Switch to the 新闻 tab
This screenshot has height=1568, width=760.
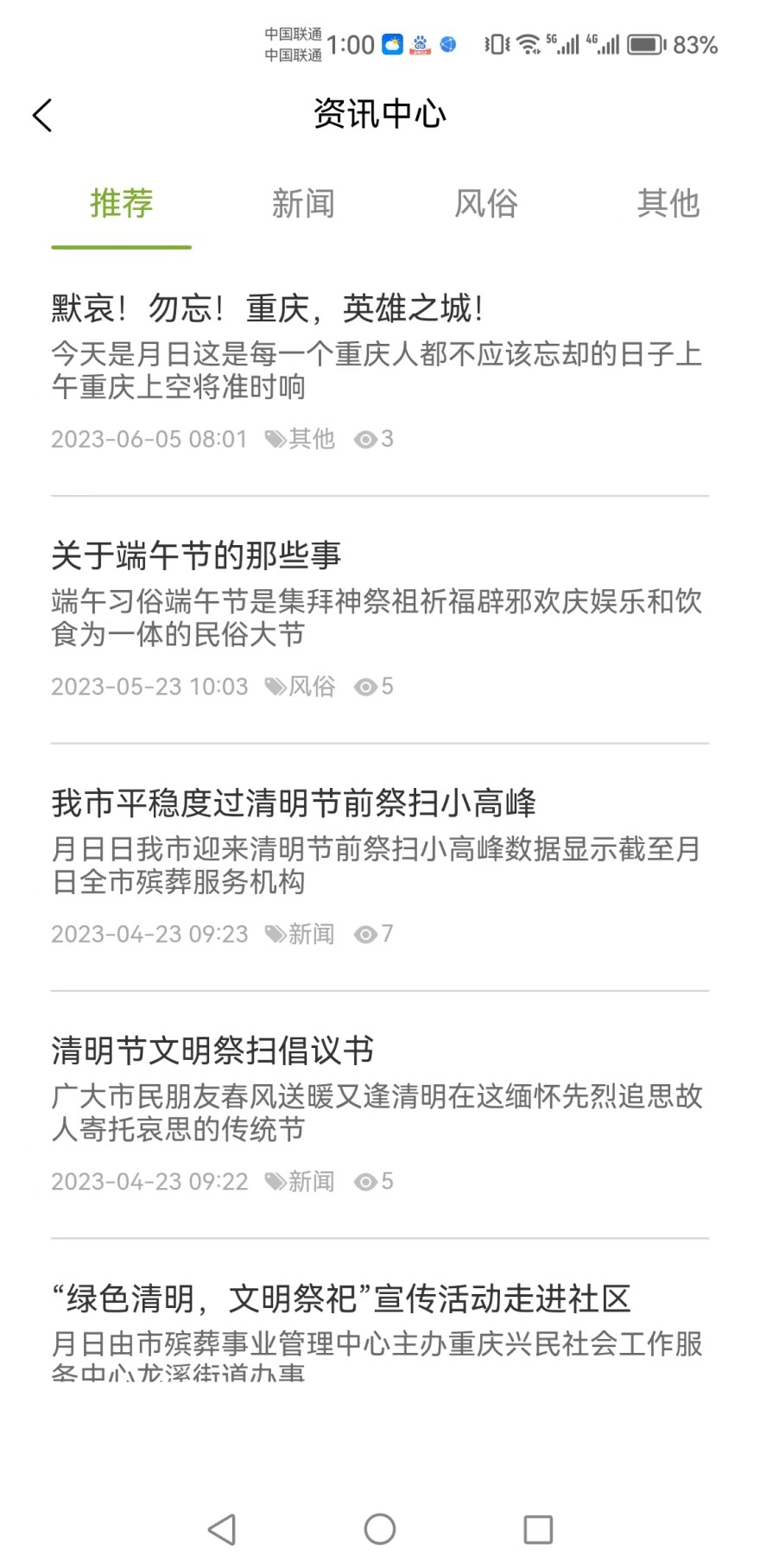click(x=304, y=204)
